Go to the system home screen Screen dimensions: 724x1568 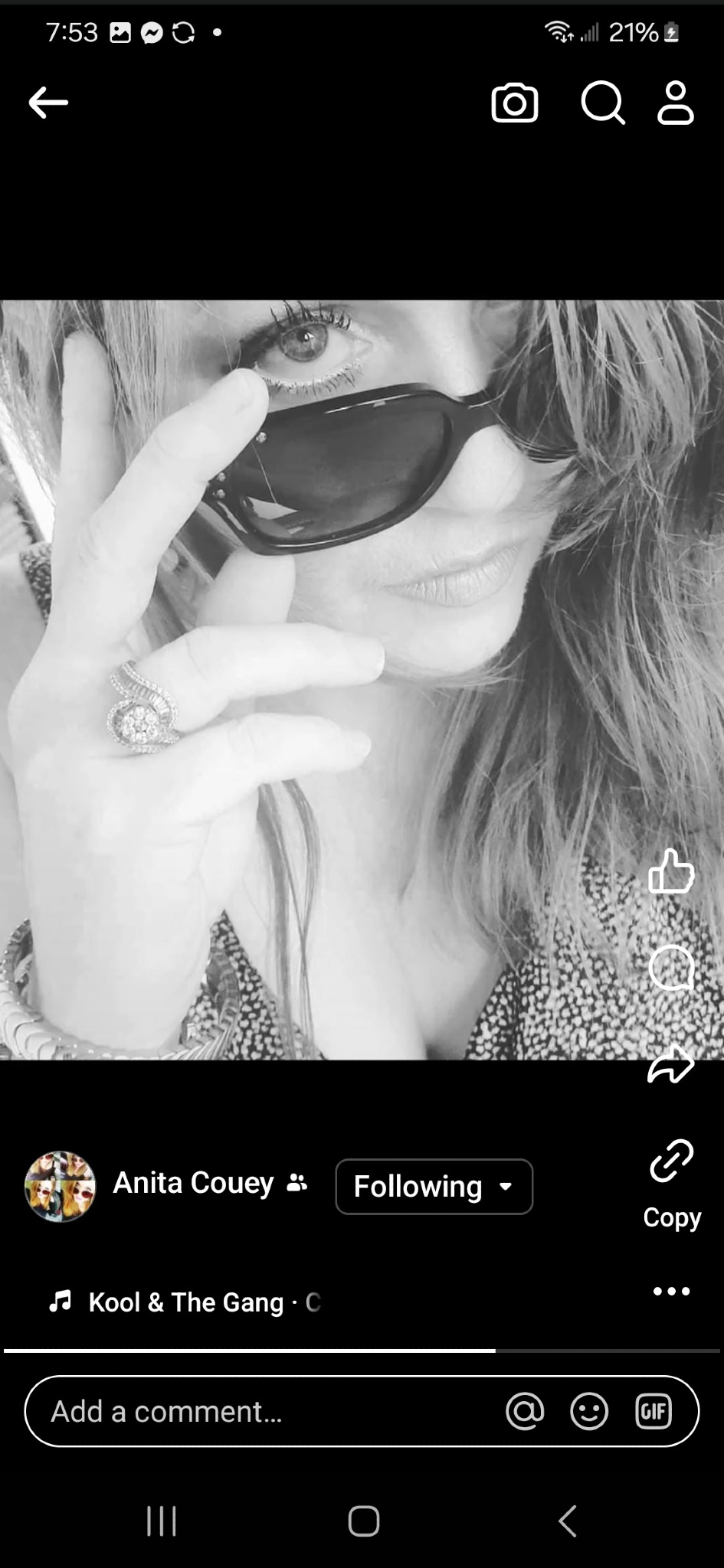(363, 1521)
